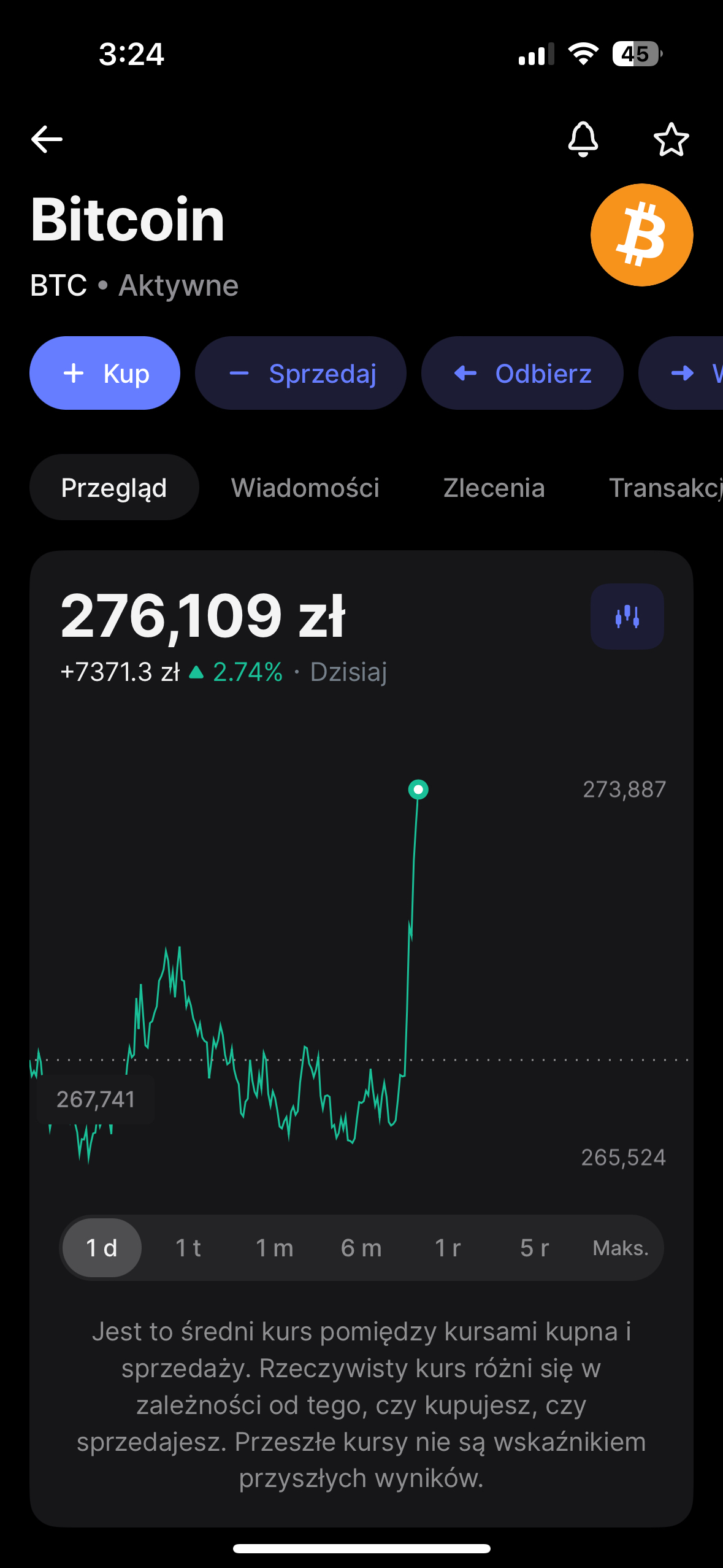Screen dimensions: 723x1568
Task: View the 6 m chart range
Action: click(x=361, y=1248)
